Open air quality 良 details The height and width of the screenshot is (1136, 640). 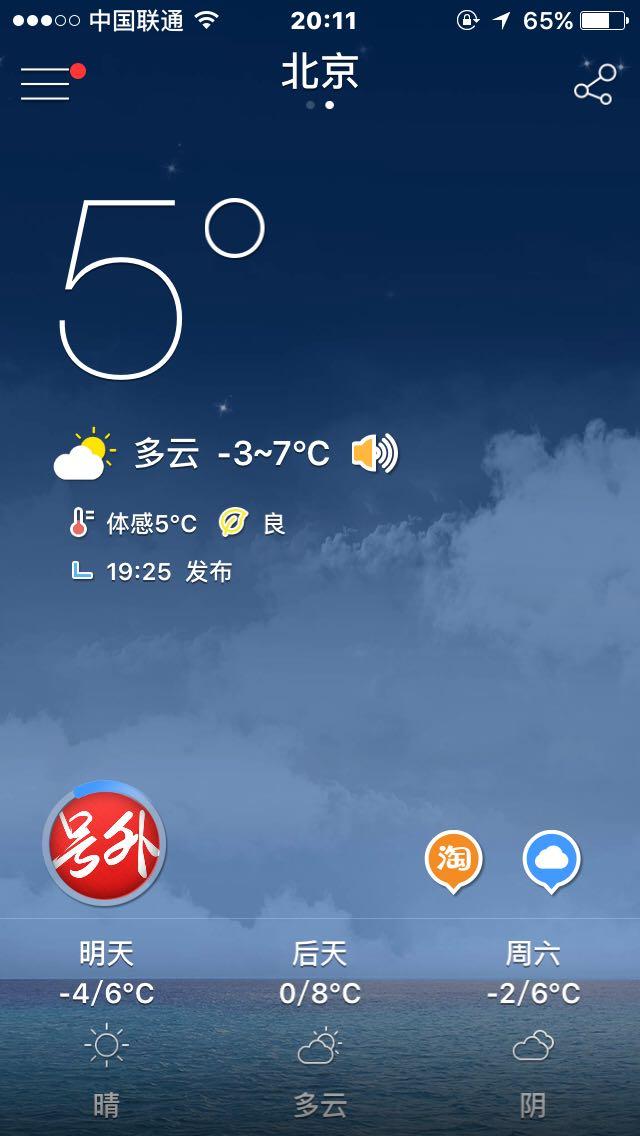click(254, 523)
